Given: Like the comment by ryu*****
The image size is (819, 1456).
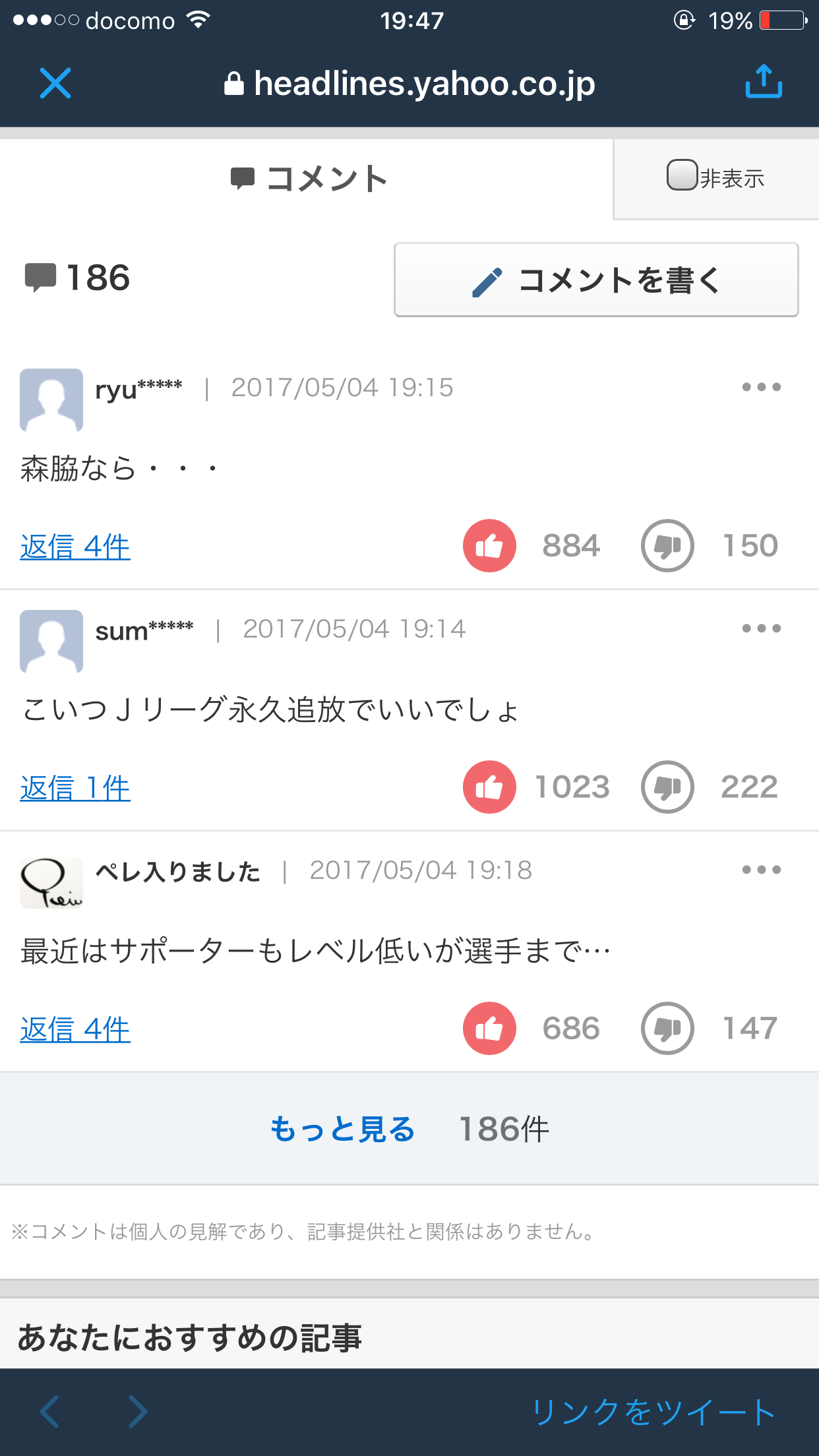Looking at the screenshot, I should [489, 545].
